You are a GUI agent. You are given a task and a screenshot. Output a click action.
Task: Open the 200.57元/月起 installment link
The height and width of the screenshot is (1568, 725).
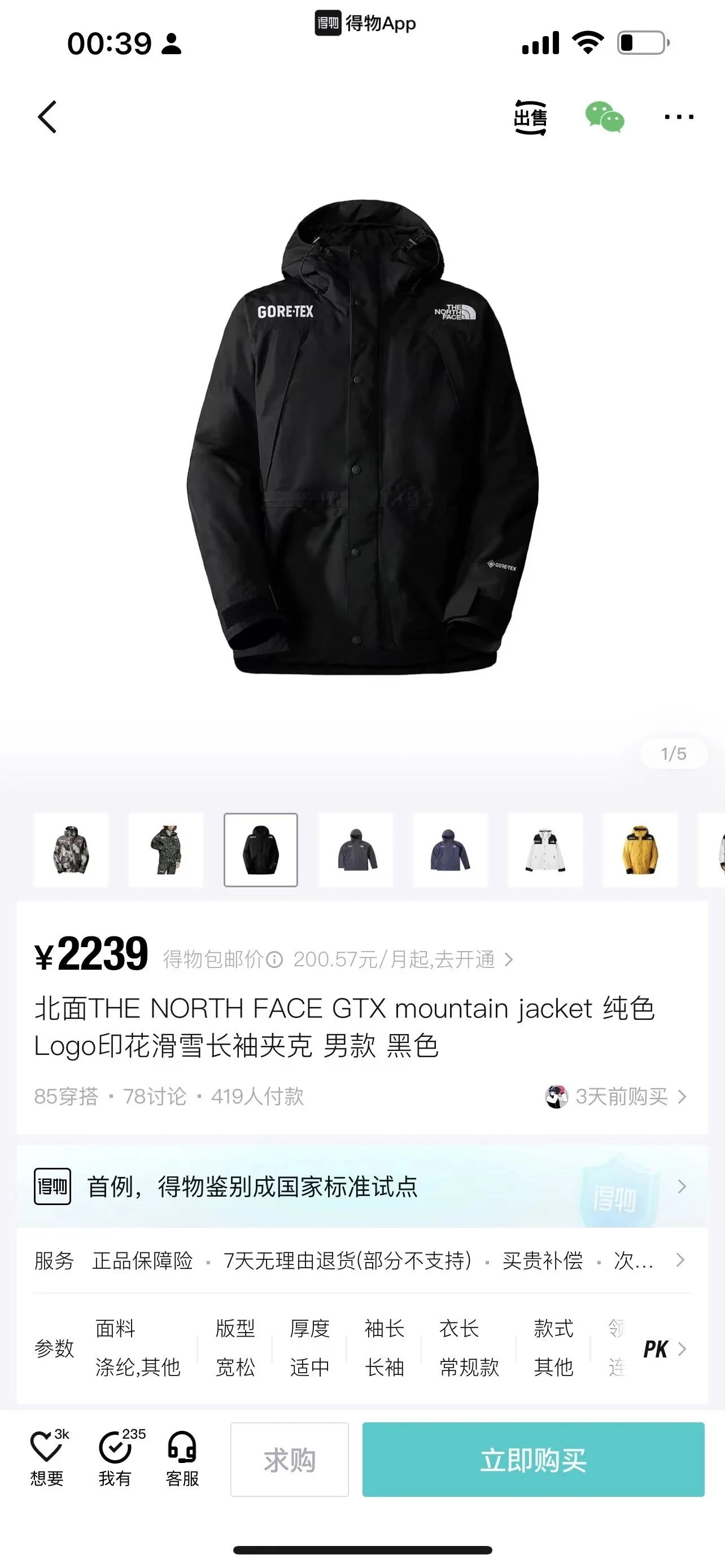(403, 960)
